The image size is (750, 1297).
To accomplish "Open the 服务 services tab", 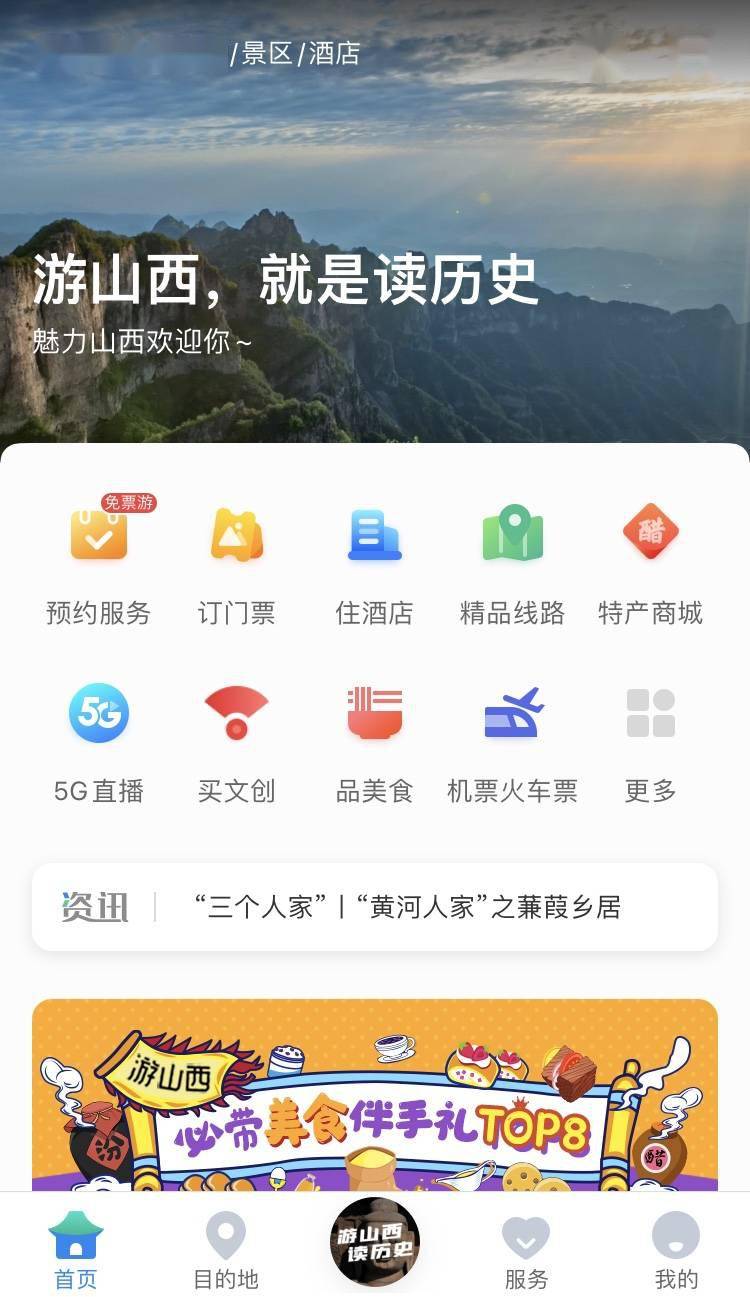I will click(526, 1245).
